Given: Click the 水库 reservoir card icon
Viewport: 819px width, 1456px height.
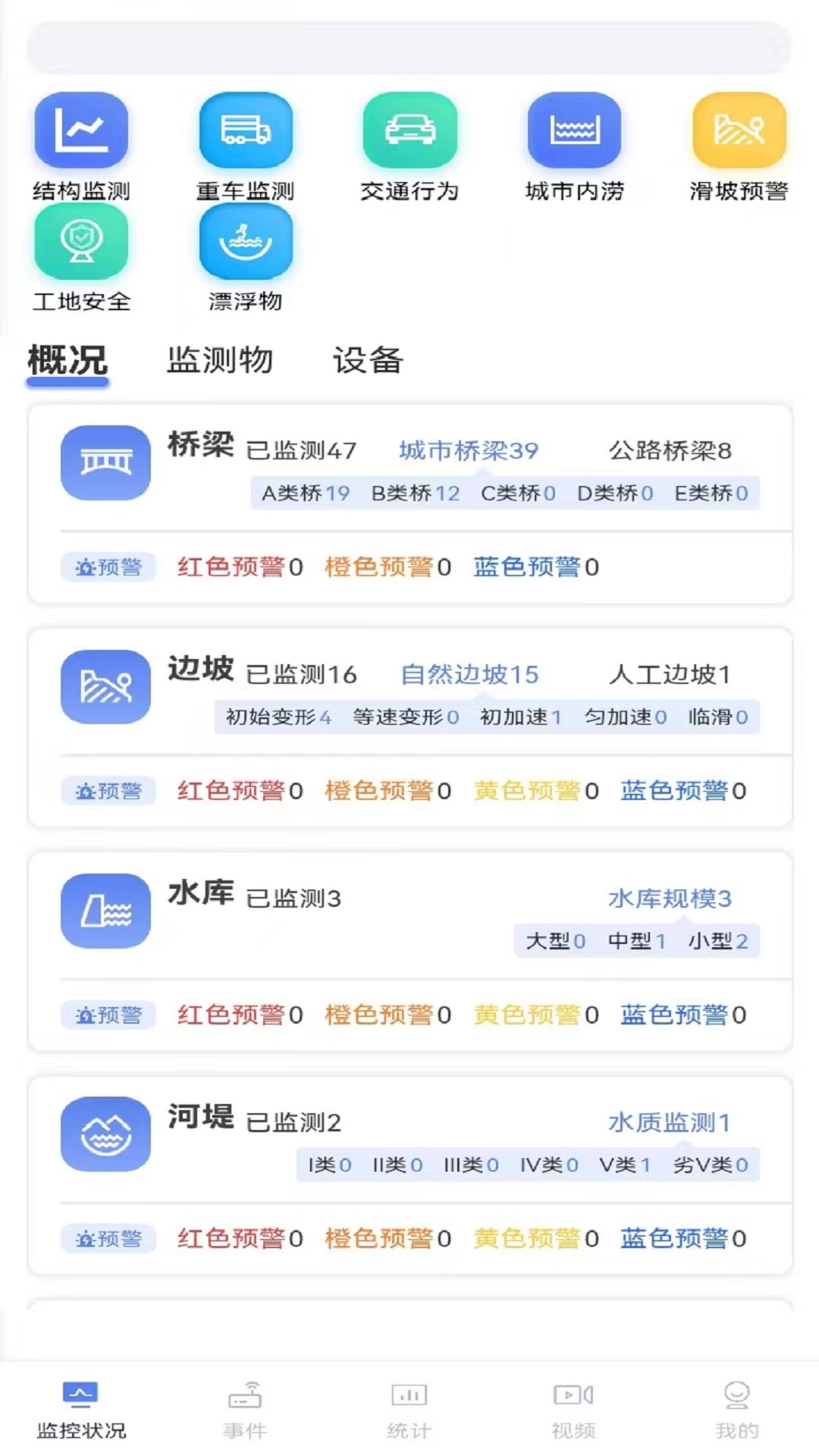Looking at the screenshot, I should pos(106,911).
